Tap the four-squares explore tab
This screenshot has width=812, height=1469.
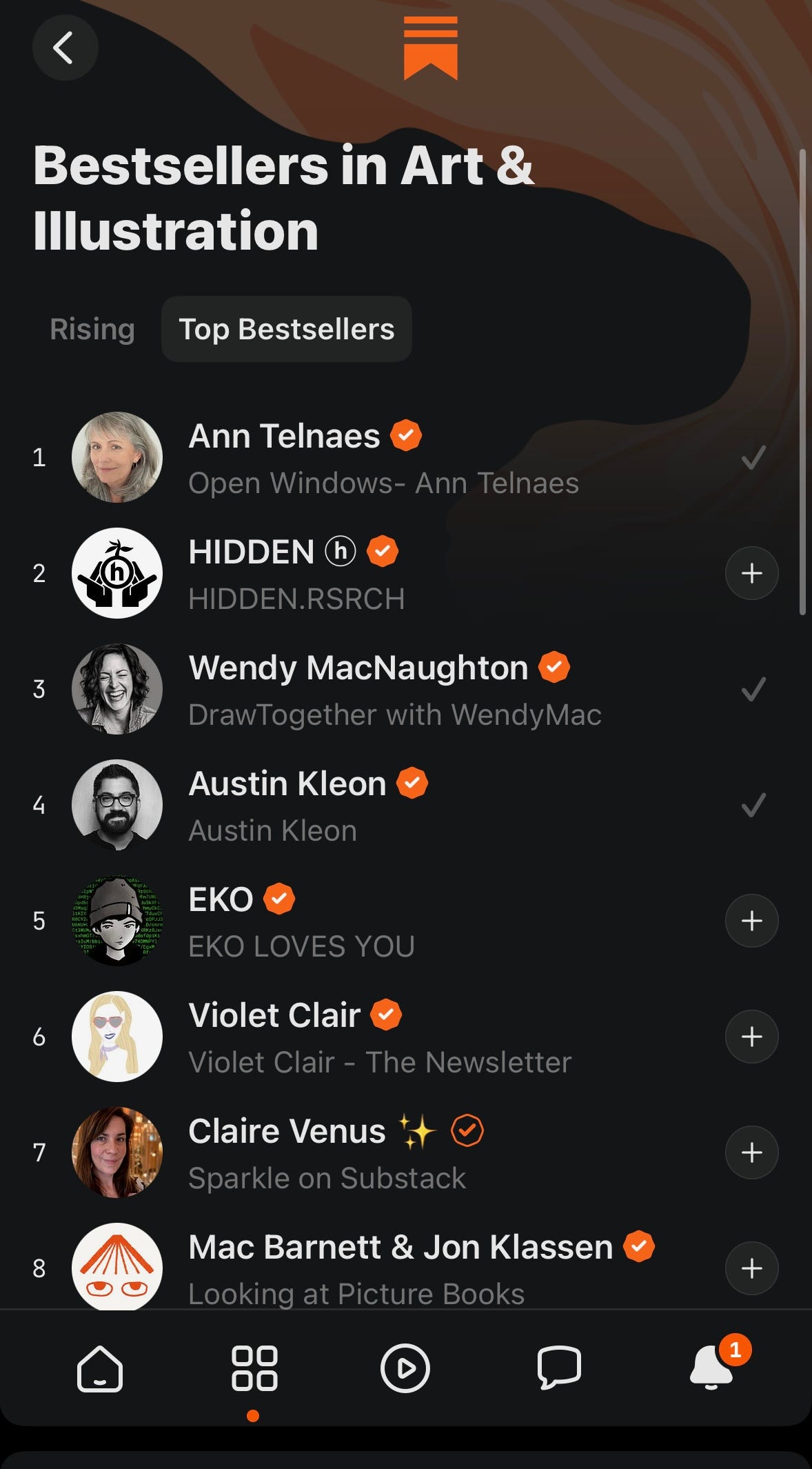[x=254, y=1368]
